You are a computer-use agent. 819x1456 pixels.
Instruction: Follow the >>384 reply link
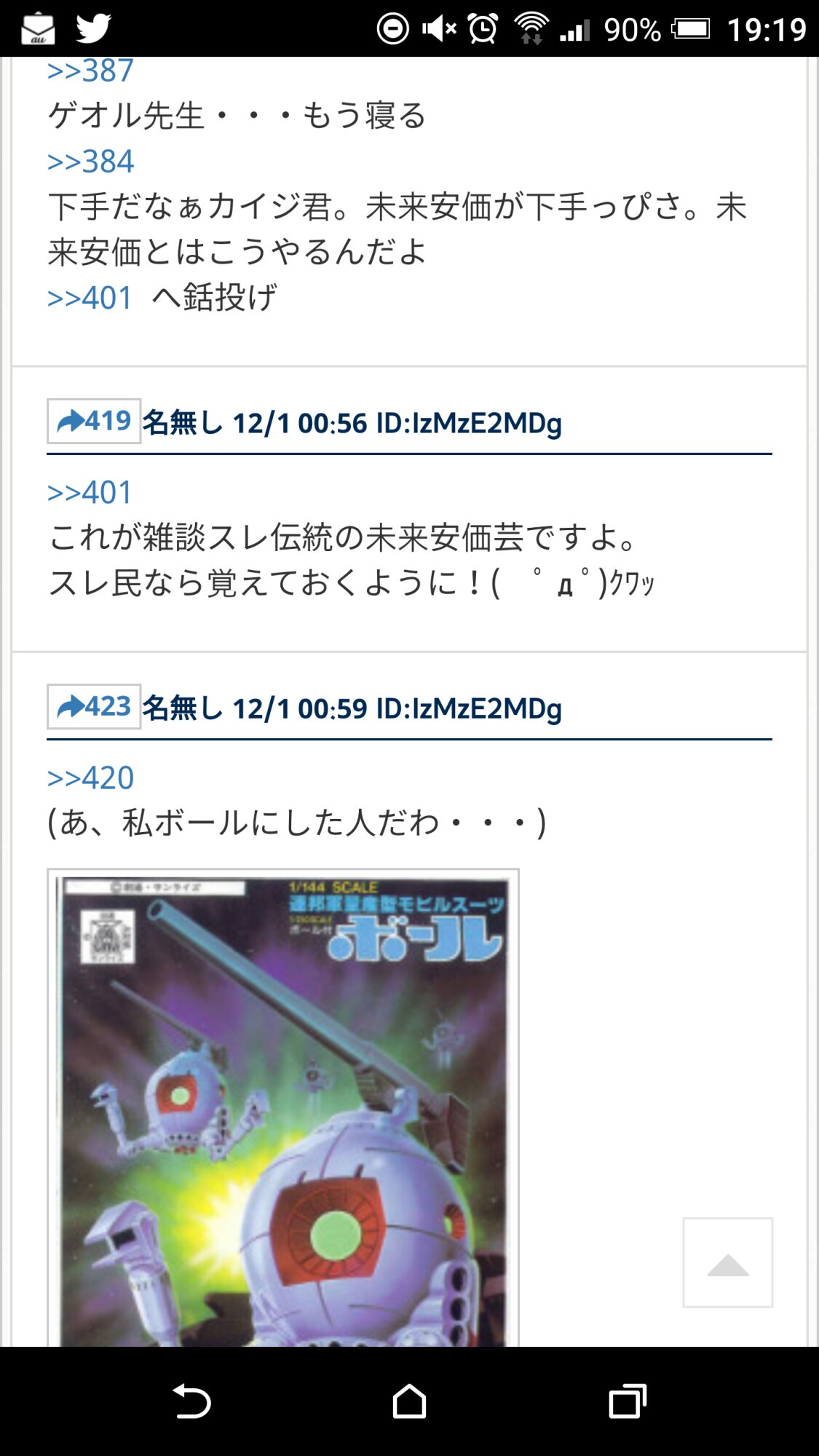90,162
